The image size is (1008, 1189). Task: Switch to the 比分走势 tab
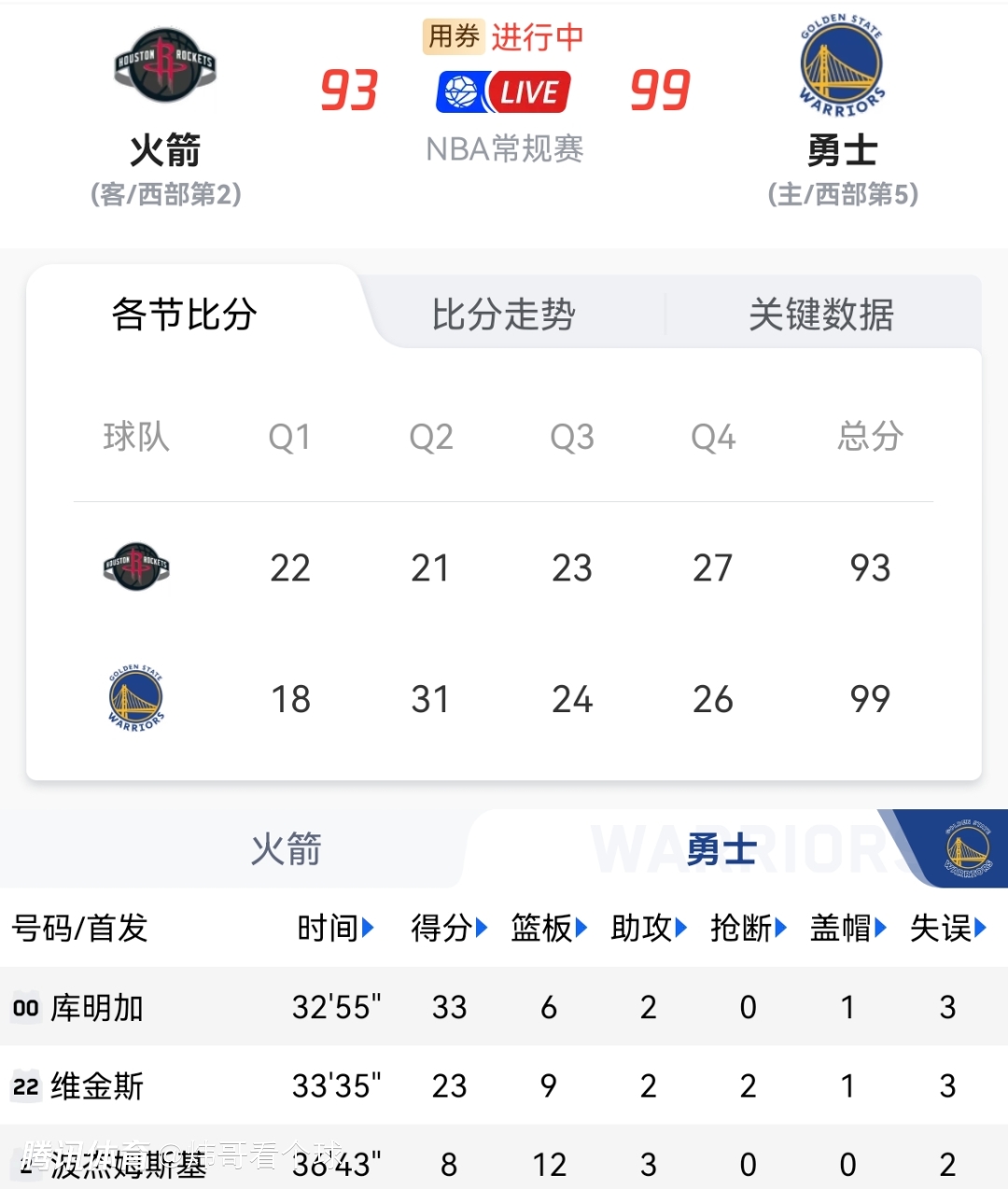pyautogui.click(x=503, y=315)
